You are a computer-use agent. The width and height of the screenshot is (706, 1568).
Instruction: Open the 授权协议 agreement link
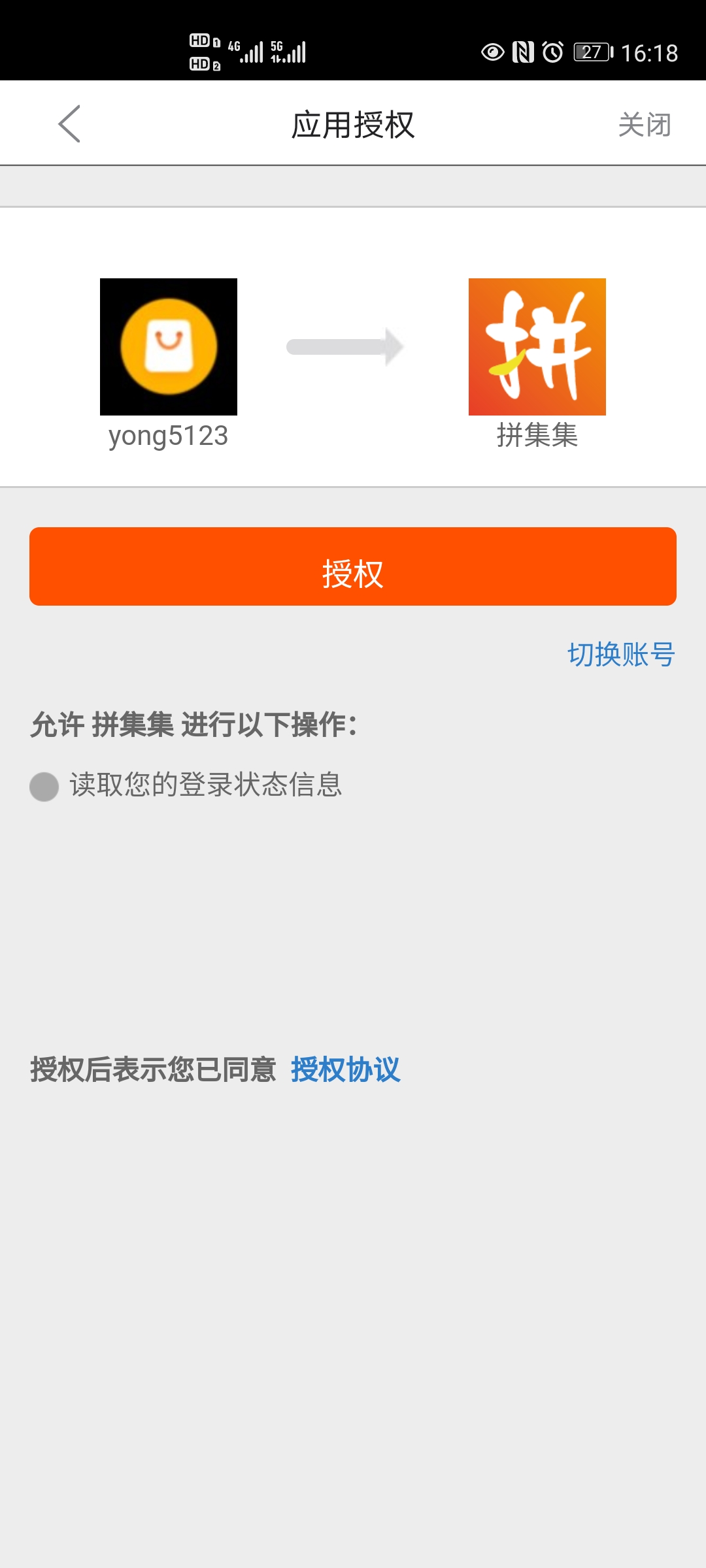tap(345, 1070)
